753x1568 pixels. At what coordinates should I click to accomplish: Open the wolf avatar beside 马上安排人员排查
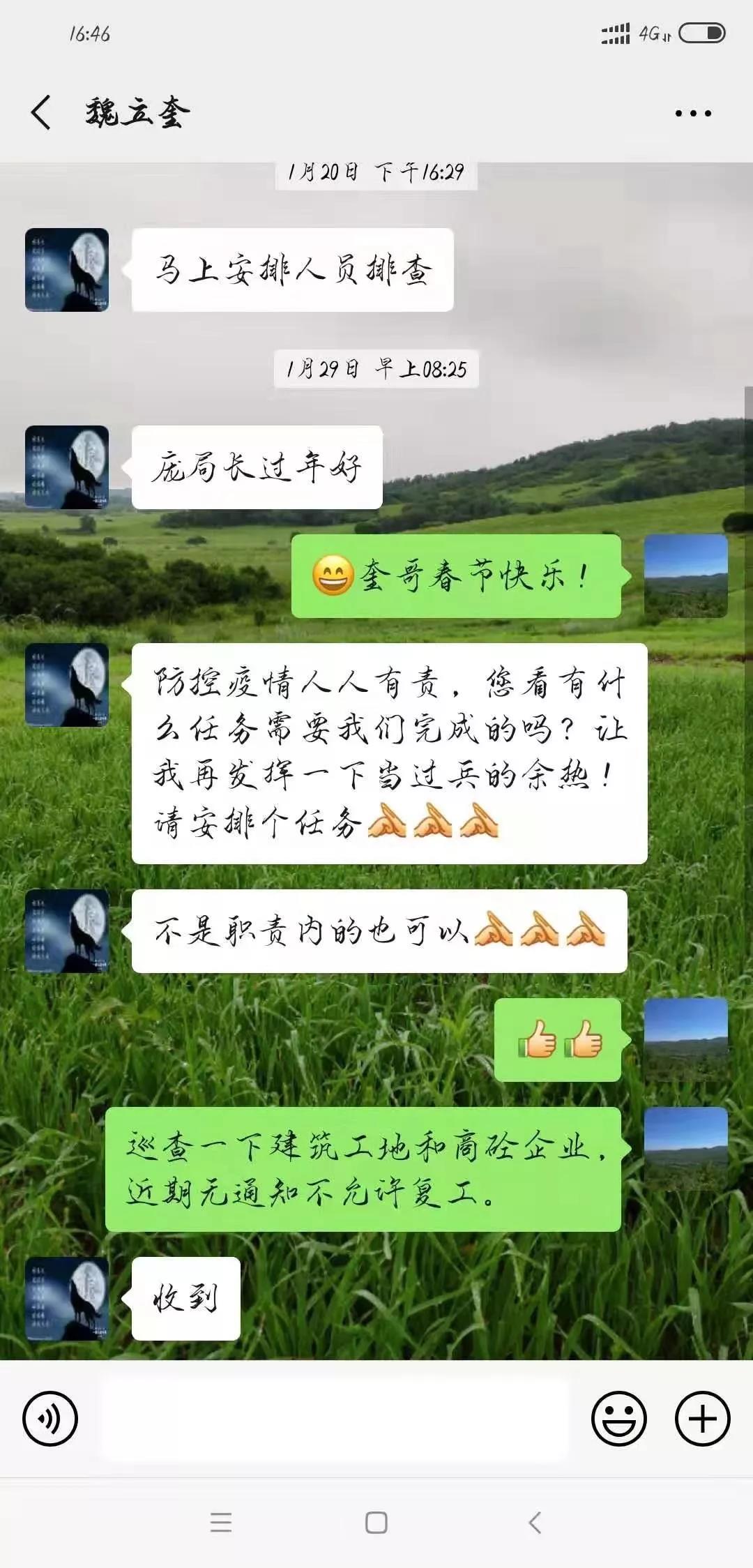[x=67, y=270]
